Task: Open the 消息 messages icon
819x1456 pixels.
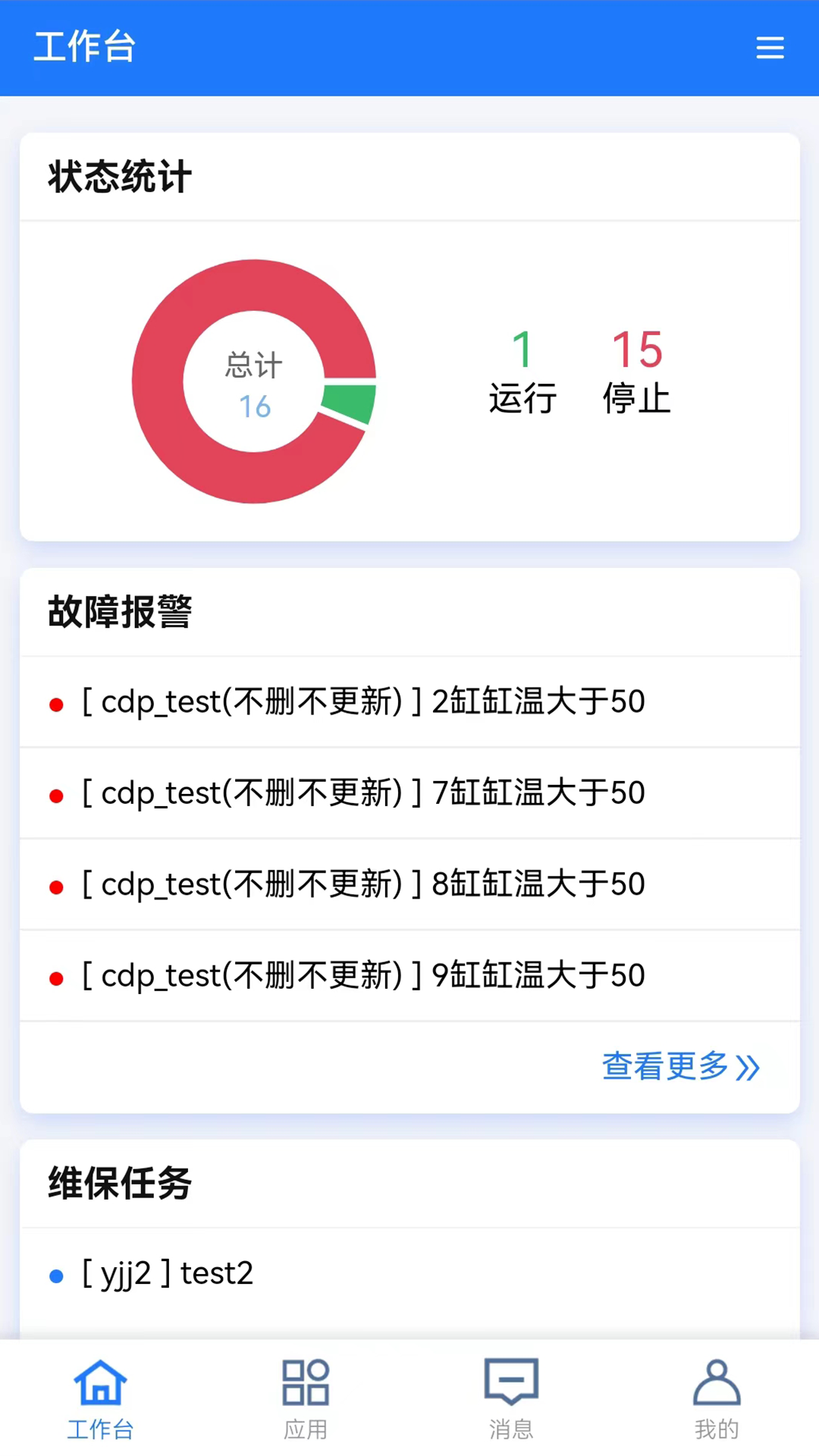Action: coord(510,1382)
